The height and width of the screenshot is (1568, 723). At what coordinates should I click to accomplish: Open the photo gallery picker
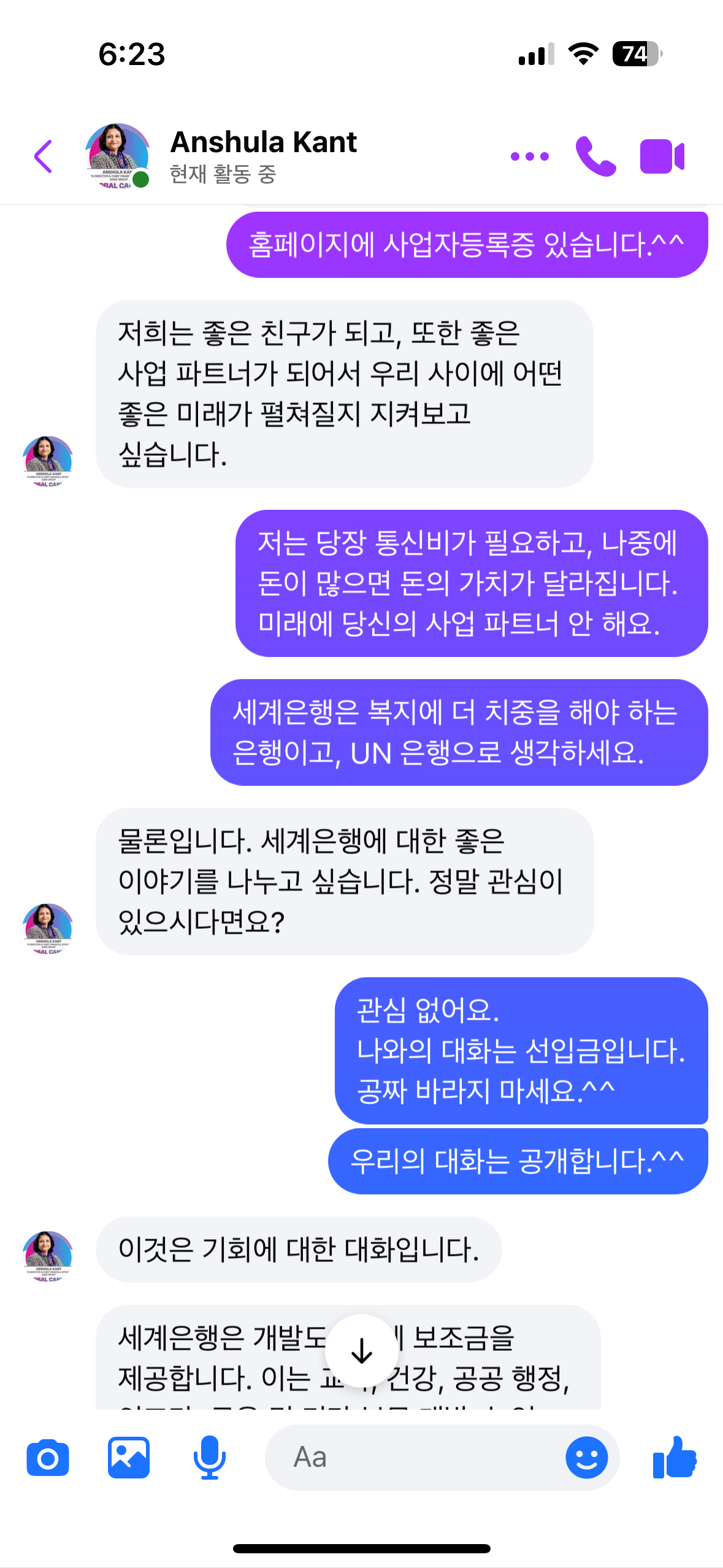pyautogui.click(x=129, y=1458)
